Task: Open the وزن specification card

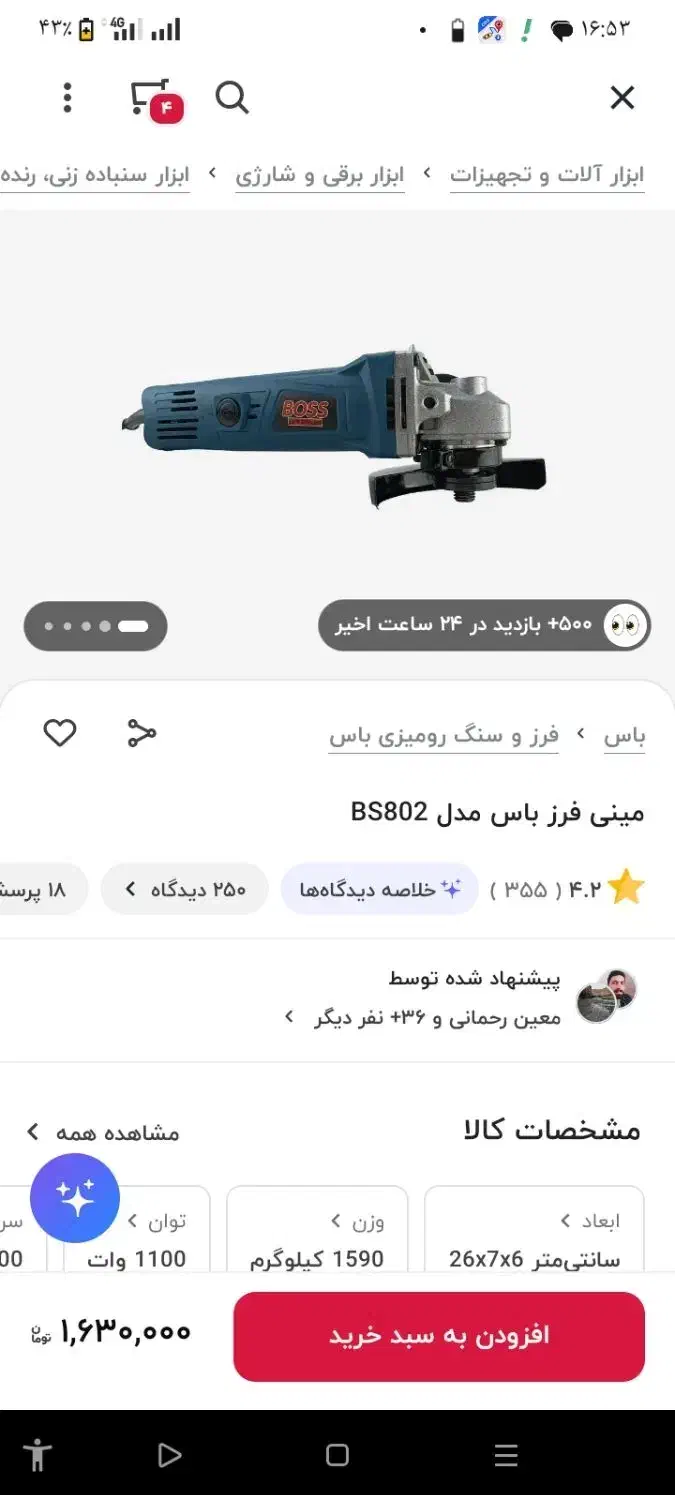Action: (x=317, y=1231)
